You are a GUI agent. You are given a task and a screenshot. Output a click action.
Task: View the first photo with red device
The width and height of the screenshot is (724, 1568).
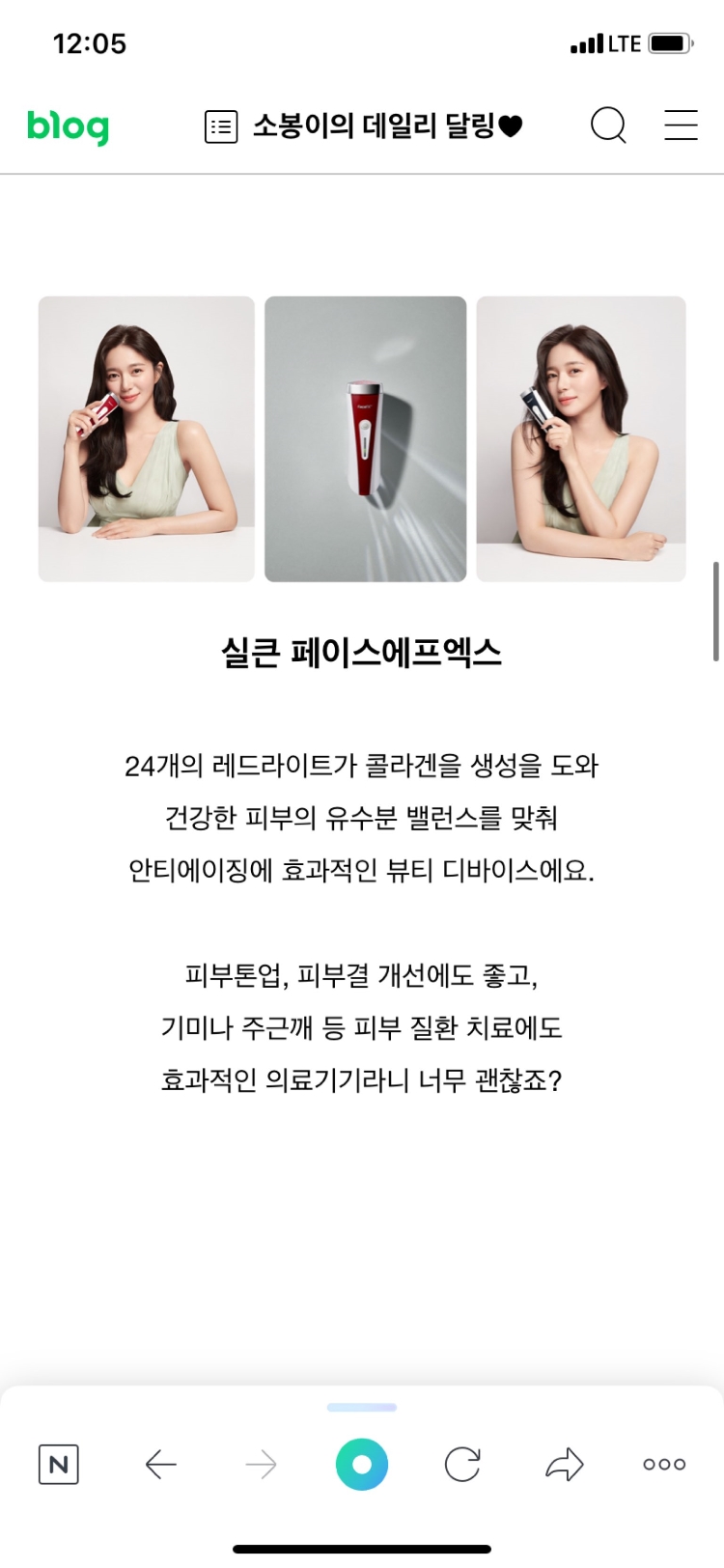[x=147, y=439]
